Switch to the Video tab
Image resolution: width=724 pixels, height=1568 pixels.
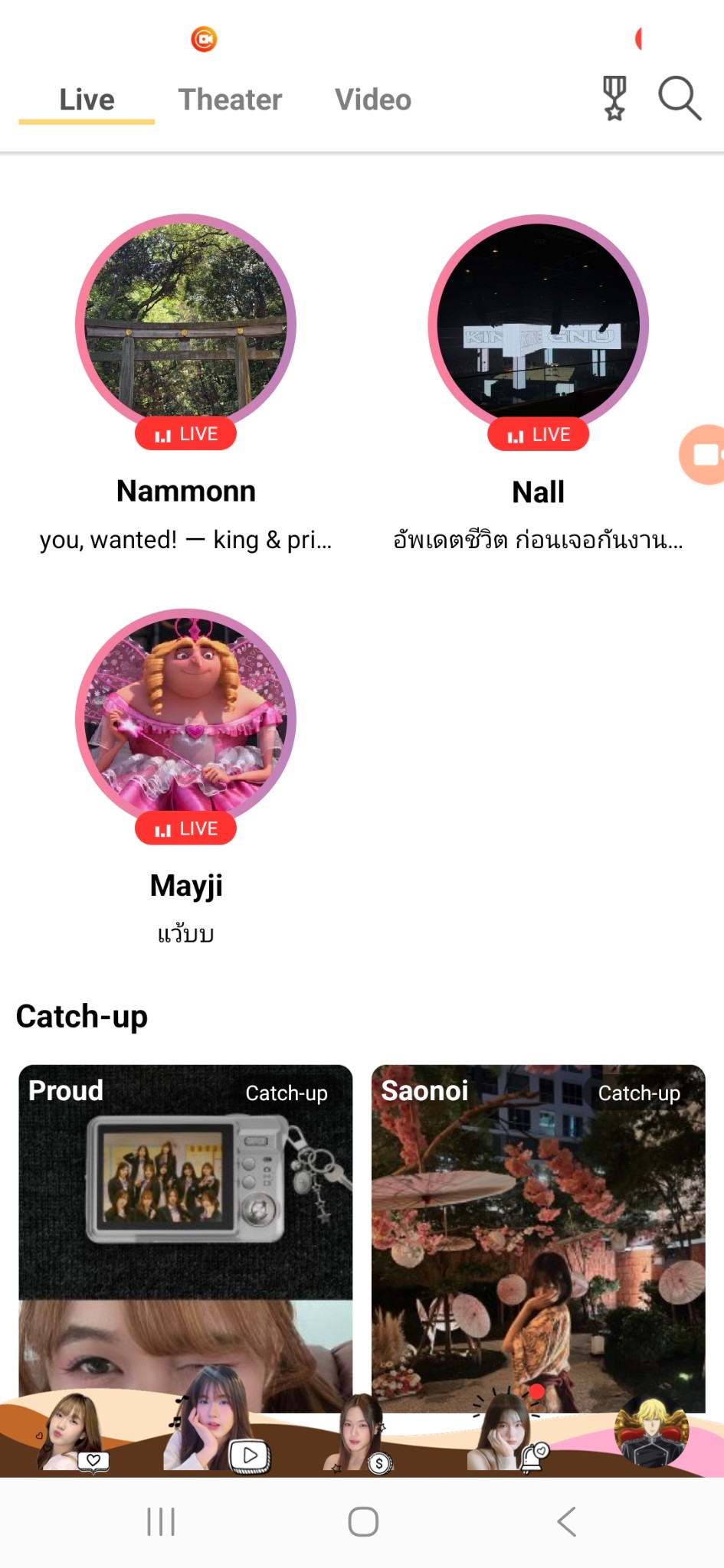point(373,100)
